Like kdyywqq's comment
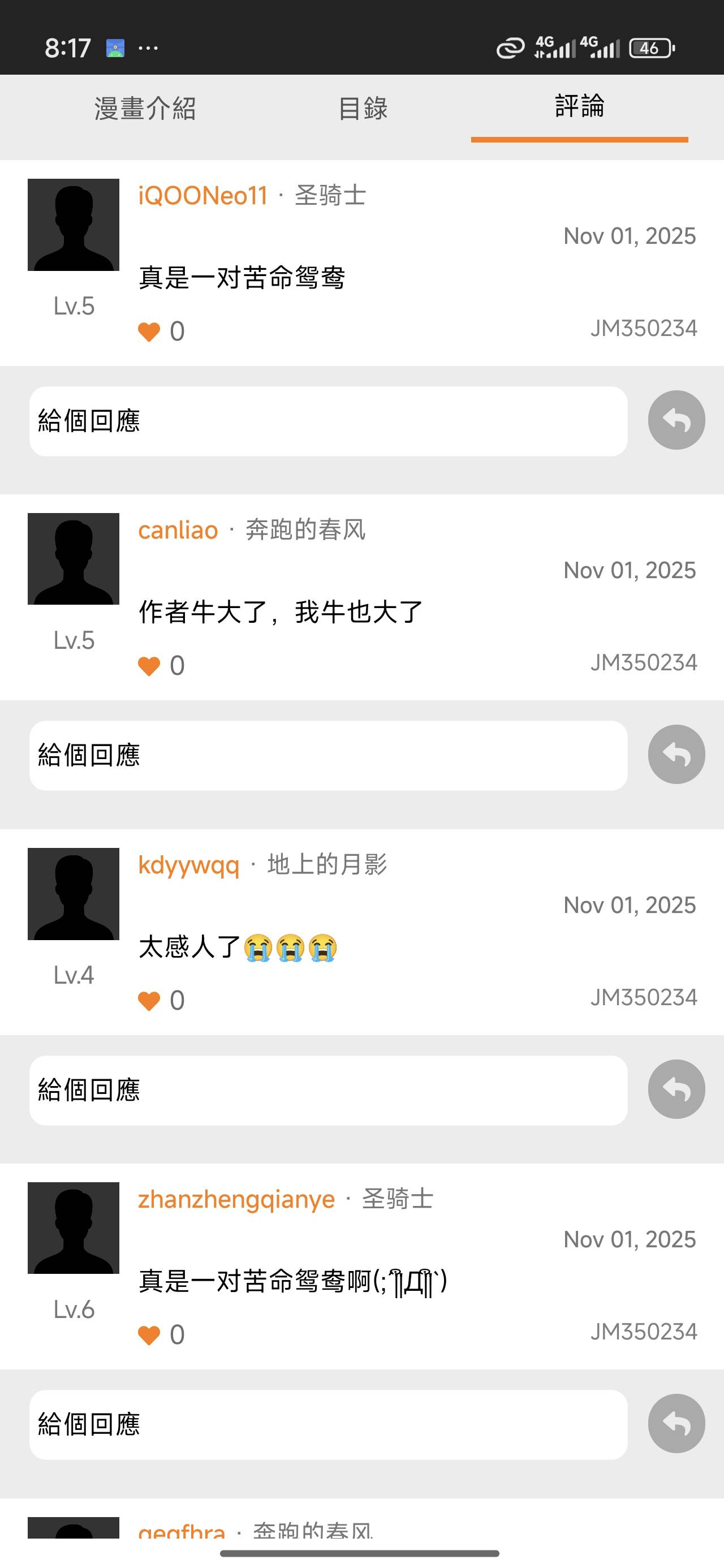Screen dimensions: 724x1568 tap(149, 1001)
